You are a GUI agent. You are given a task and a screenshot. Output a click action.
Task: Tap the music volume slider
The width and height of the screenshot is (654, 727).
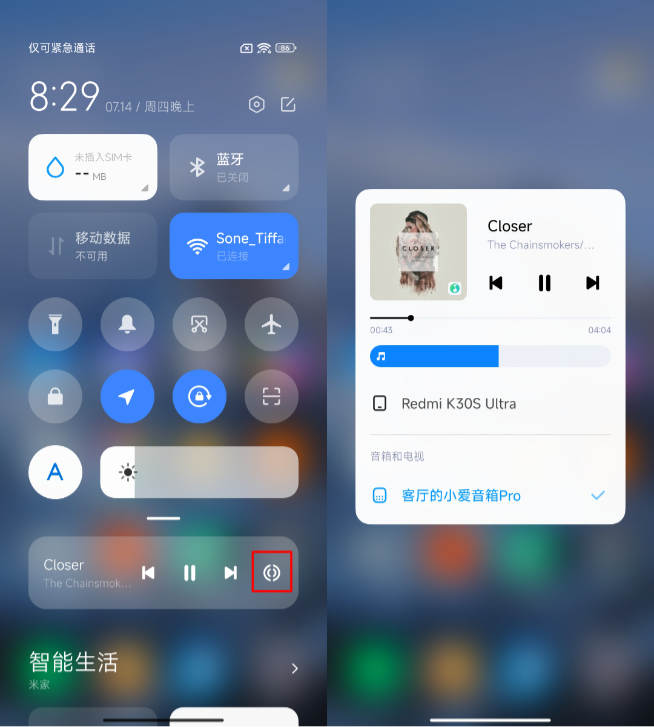[x=490, y=356]
